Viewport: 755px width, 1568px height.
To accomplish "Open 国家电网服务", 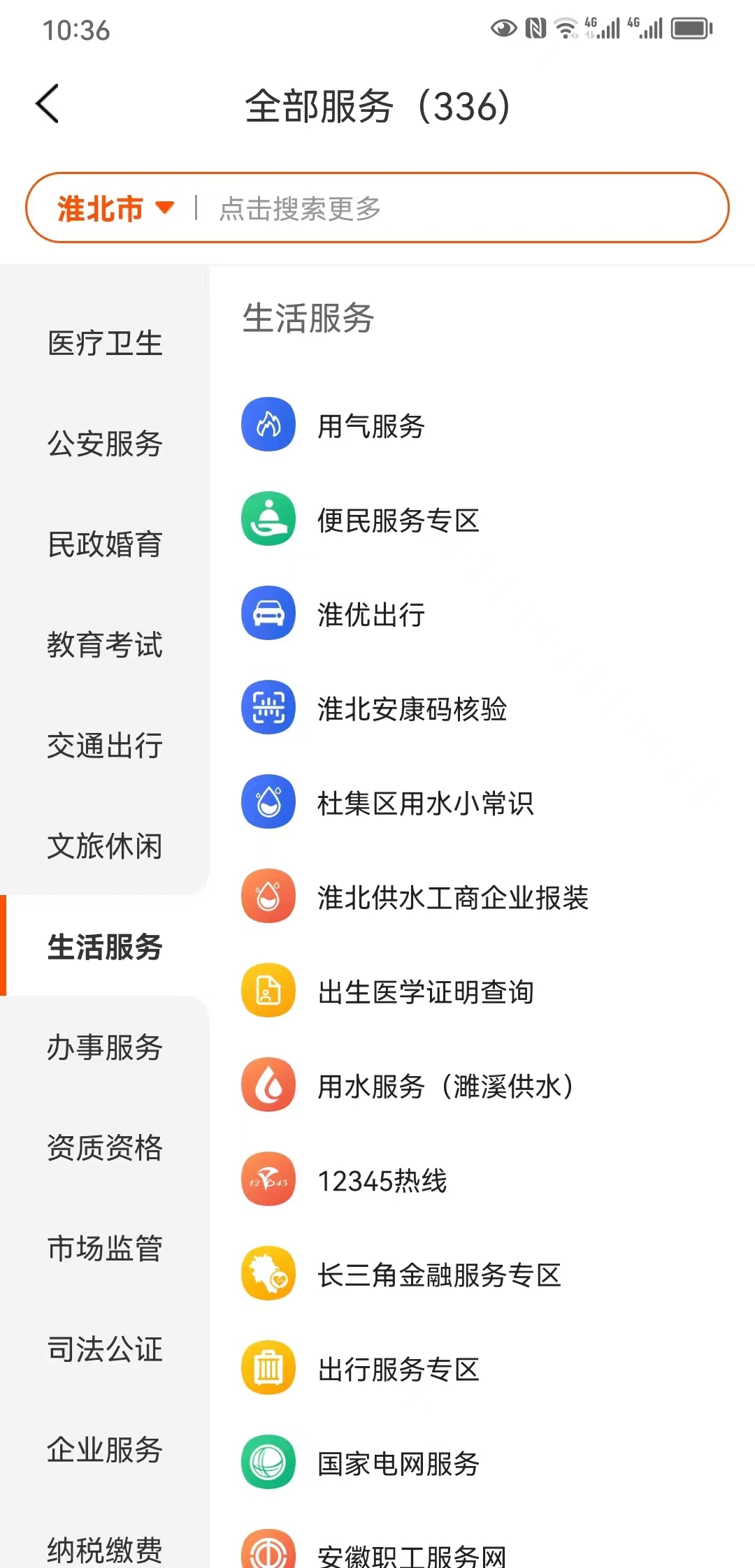I will (397, 1463).
